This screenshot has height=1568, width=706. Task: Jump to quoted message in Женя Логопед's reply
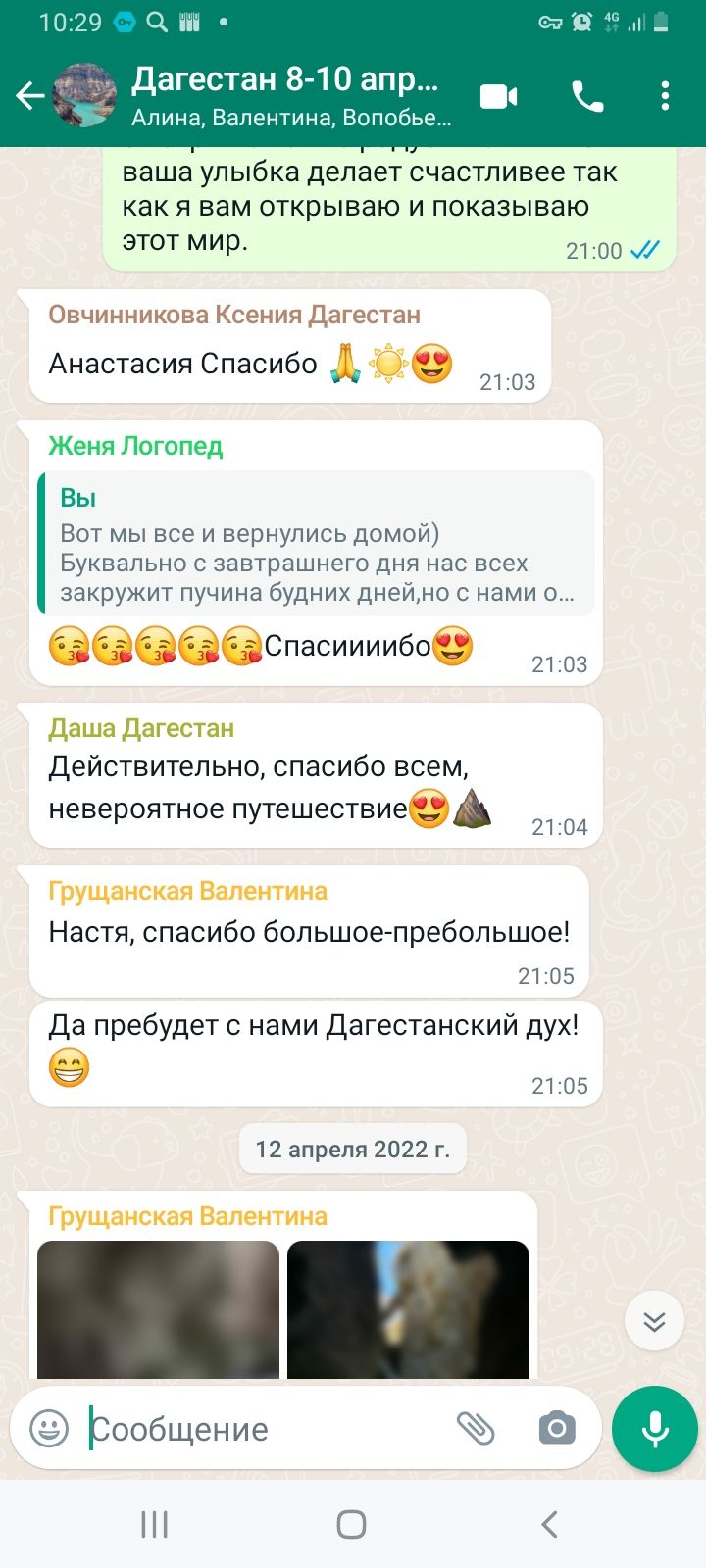(316, 544)
